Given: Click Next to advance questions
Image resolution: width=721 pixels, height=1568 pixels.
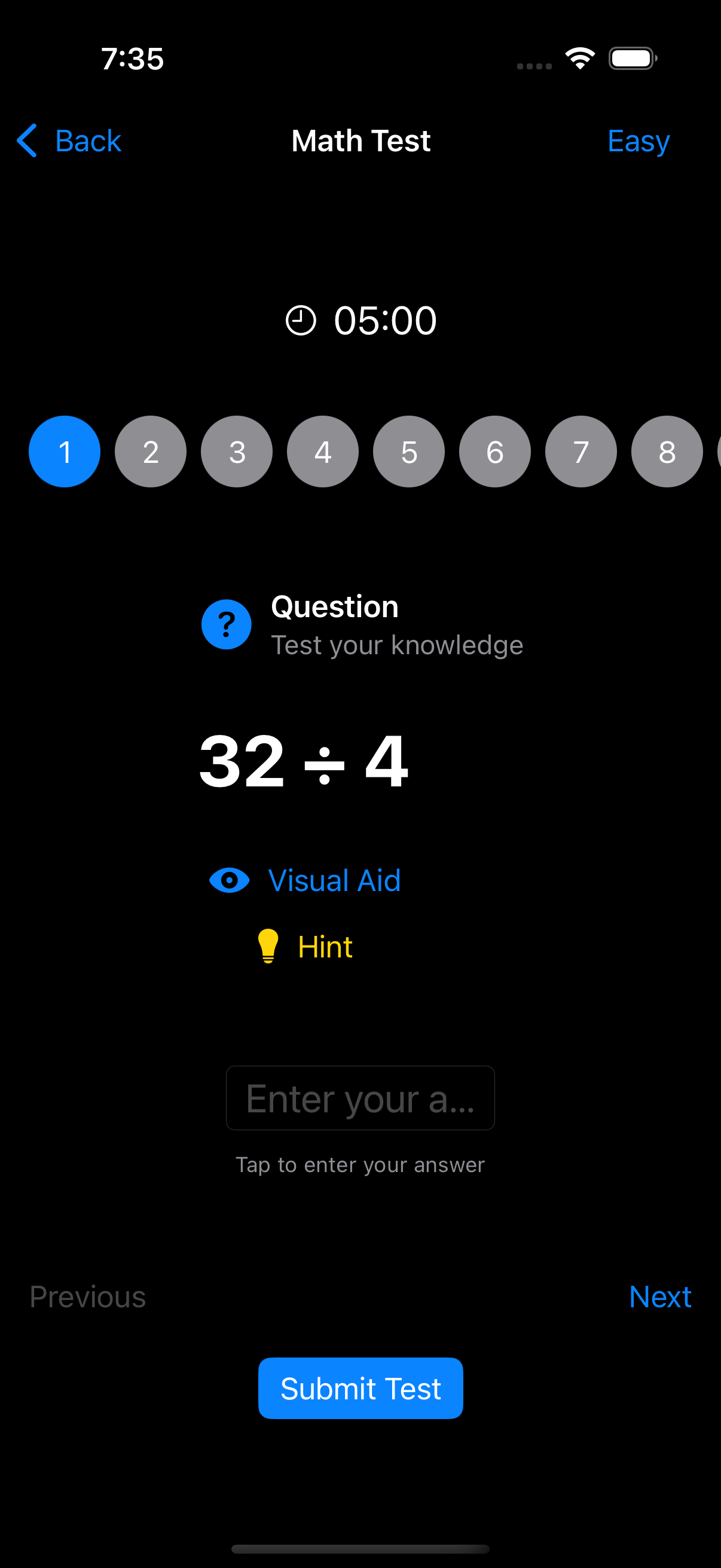Looking at the screenshot, I should pyautogui.click(x=660, y=1297).
